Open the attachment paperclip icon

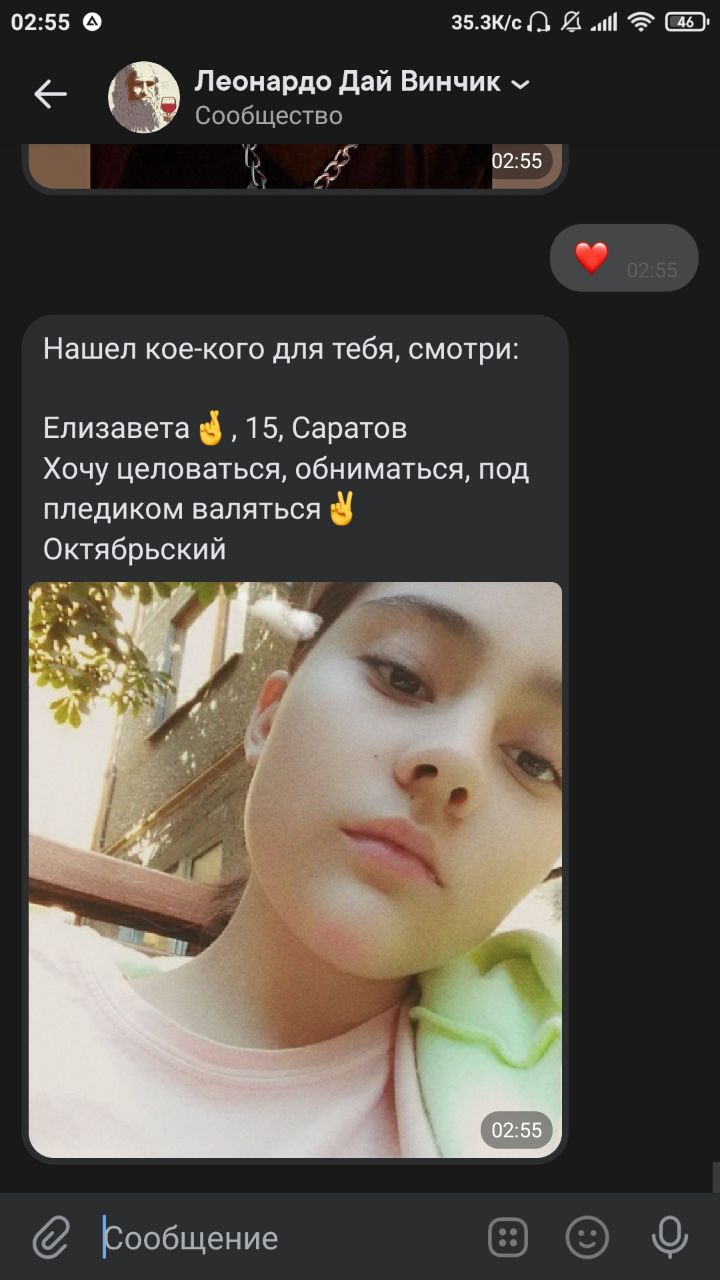click(x=50, y=1238)
